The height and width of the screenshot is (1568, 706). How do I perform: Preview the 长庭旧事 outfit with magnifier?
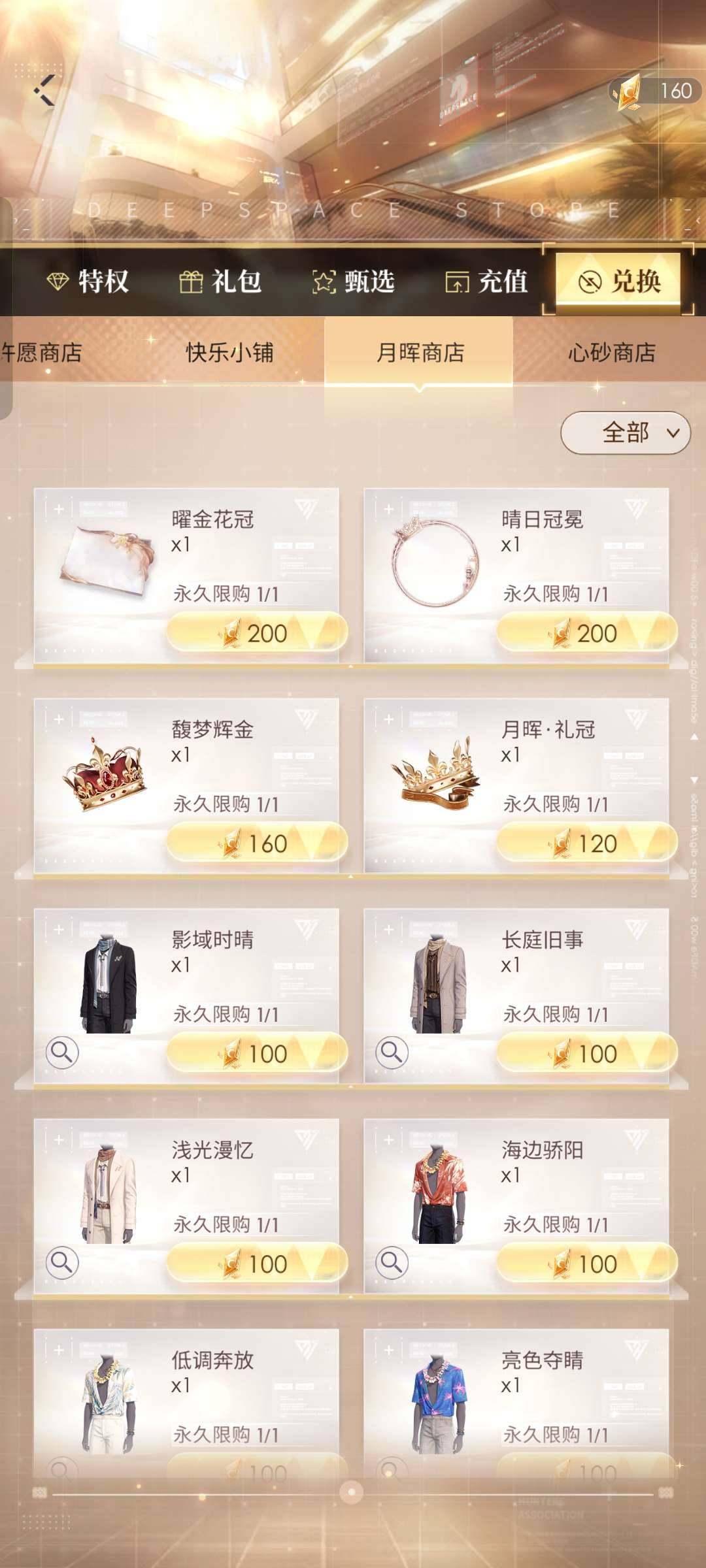click(392, 1053)
